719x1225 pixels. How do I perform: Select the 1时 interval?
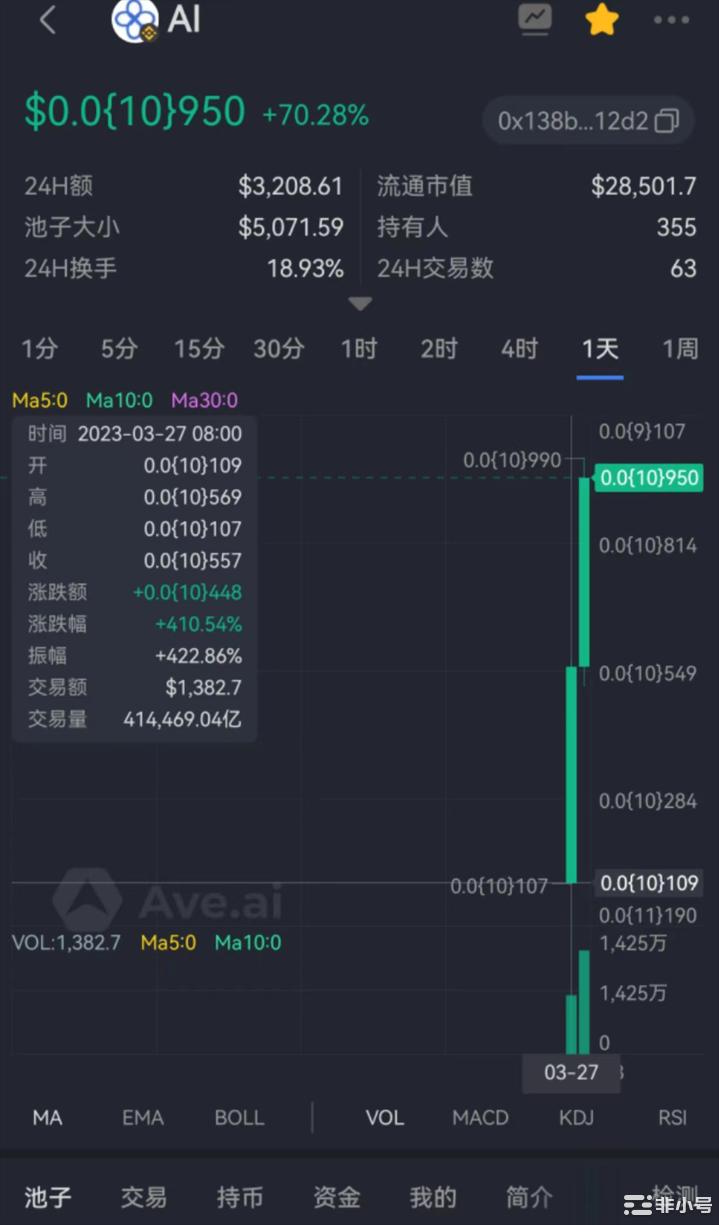[359, 348]
